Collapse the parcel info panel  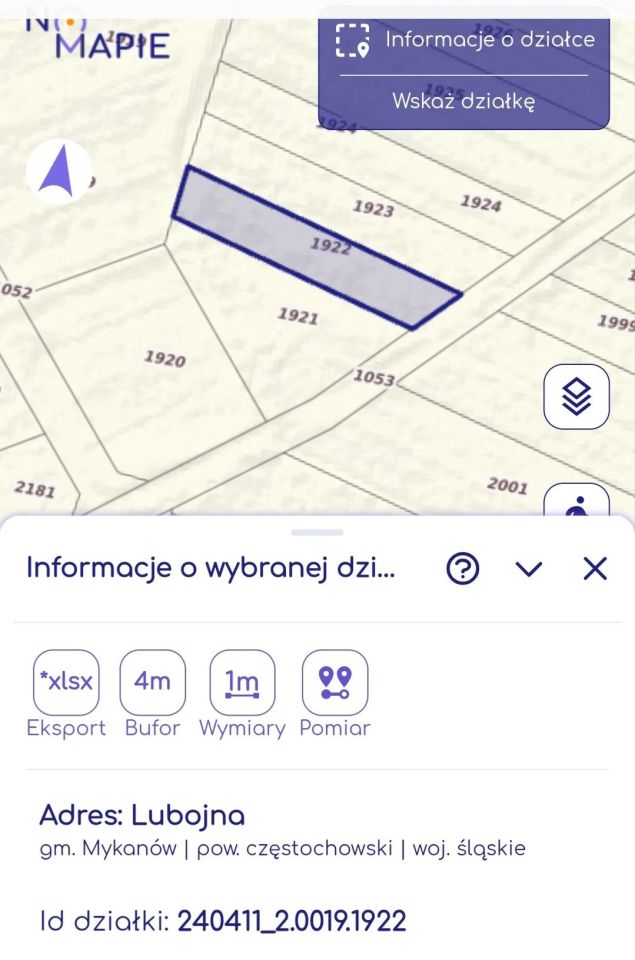coord(528,569)
